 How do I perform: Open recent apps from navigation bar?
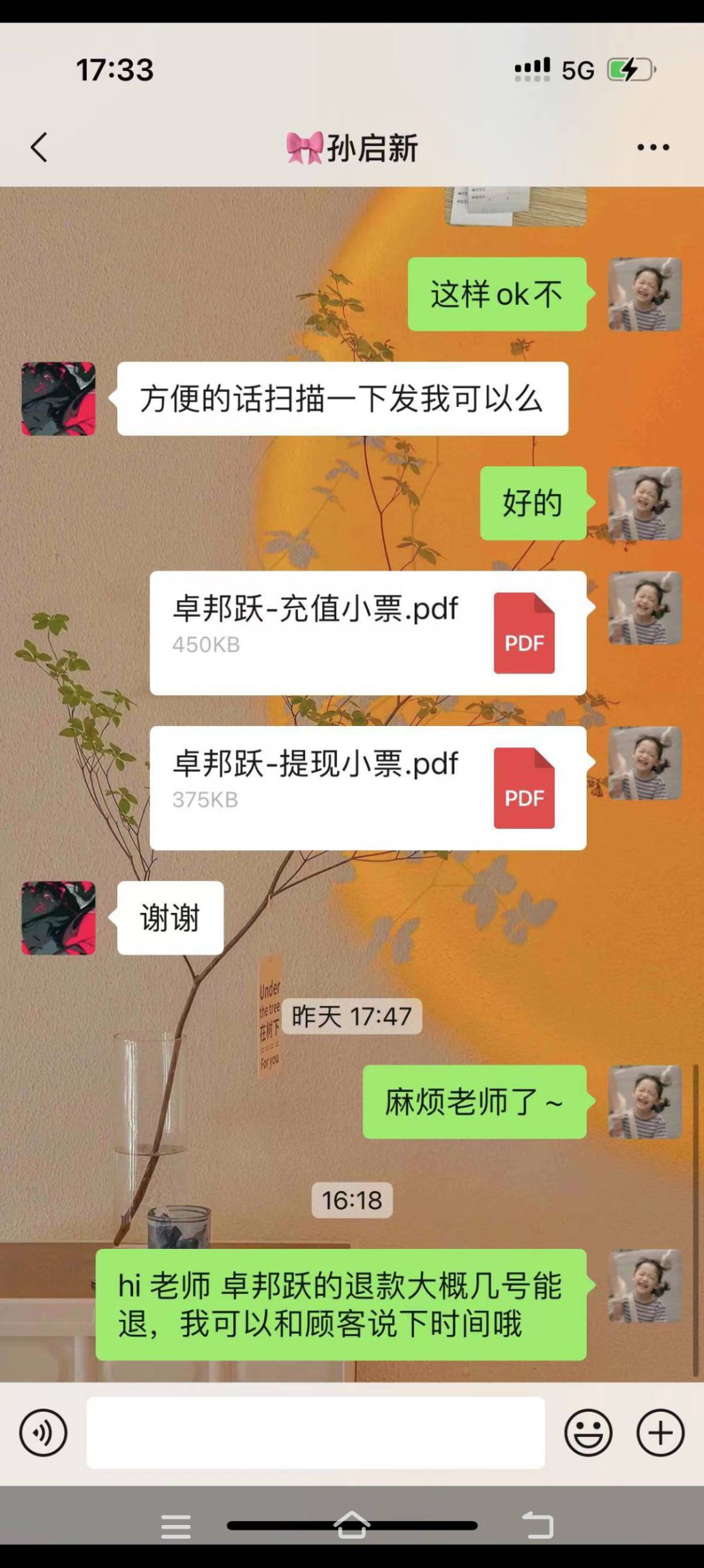pyautogui.click(x=176, y=1526)
